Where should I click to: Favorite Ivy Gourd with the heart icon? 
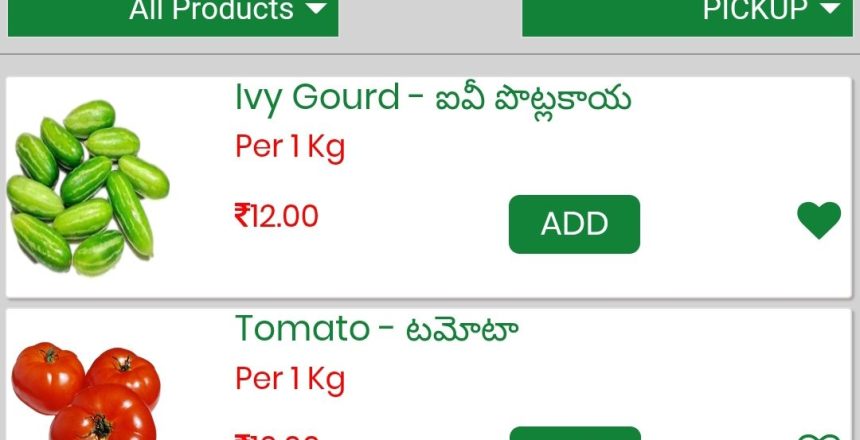[818, 221]
